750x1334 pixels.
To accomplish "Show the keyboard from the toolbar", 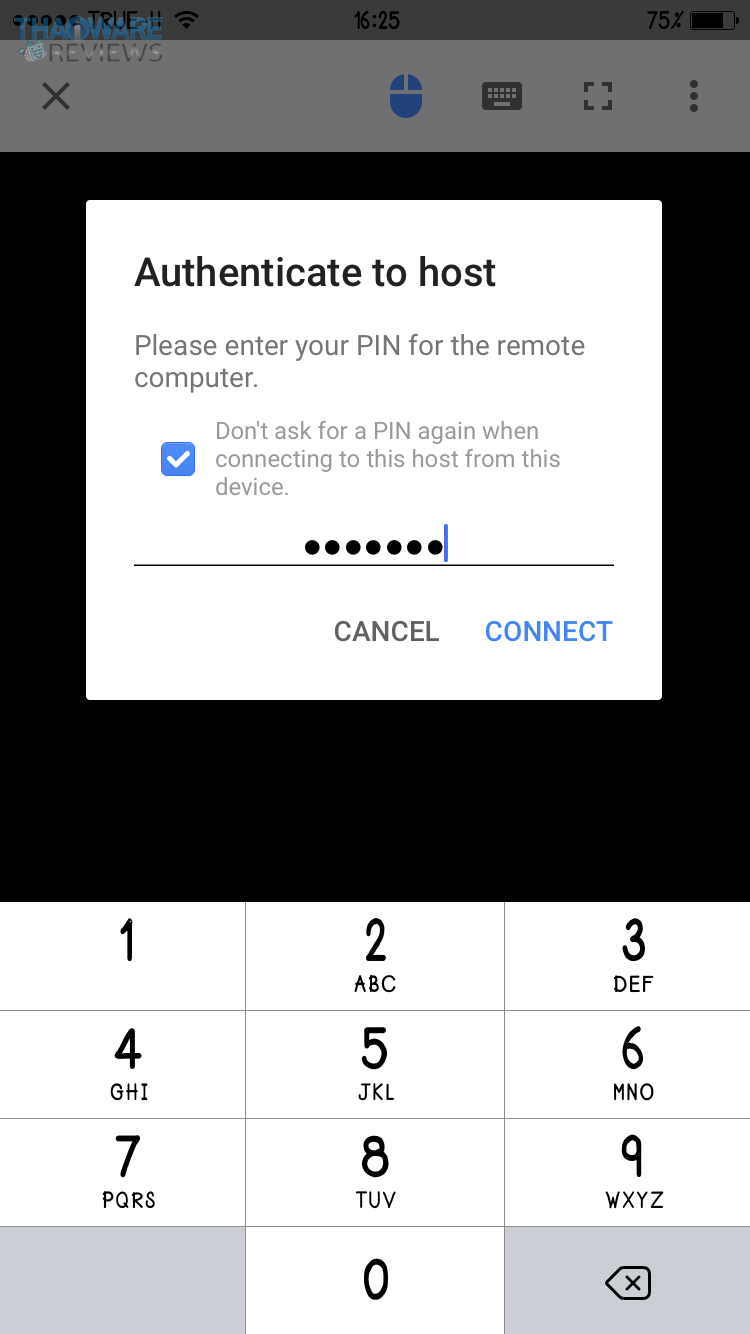I will 502,97.
